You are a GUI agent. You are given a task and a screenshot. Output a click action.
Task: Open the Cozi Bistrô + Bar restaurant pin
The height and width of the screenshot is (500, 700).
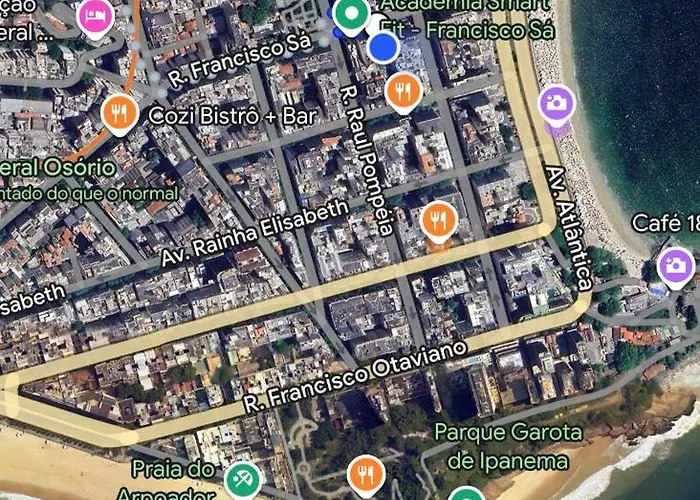point(119,111)
